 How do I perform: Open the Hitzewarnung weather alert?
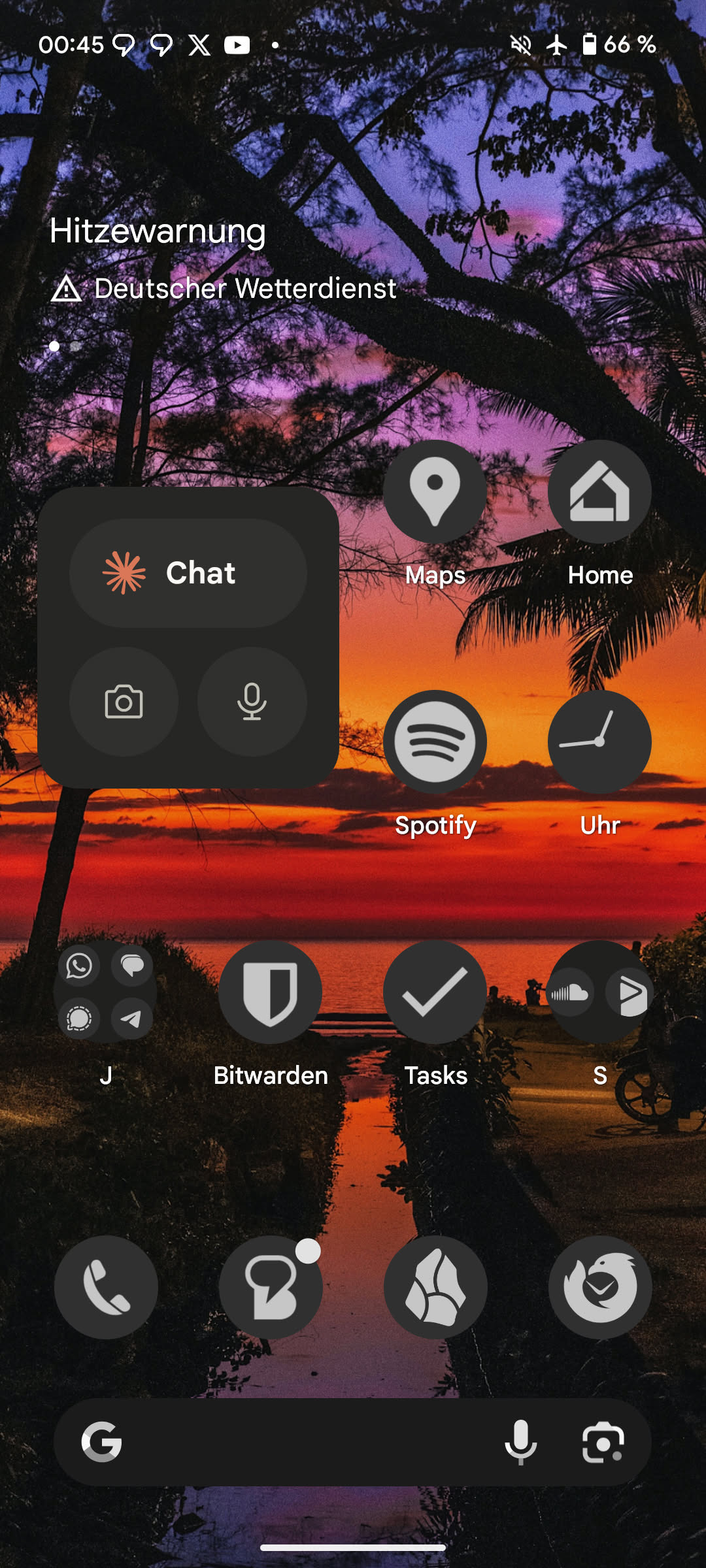(158, 231)
